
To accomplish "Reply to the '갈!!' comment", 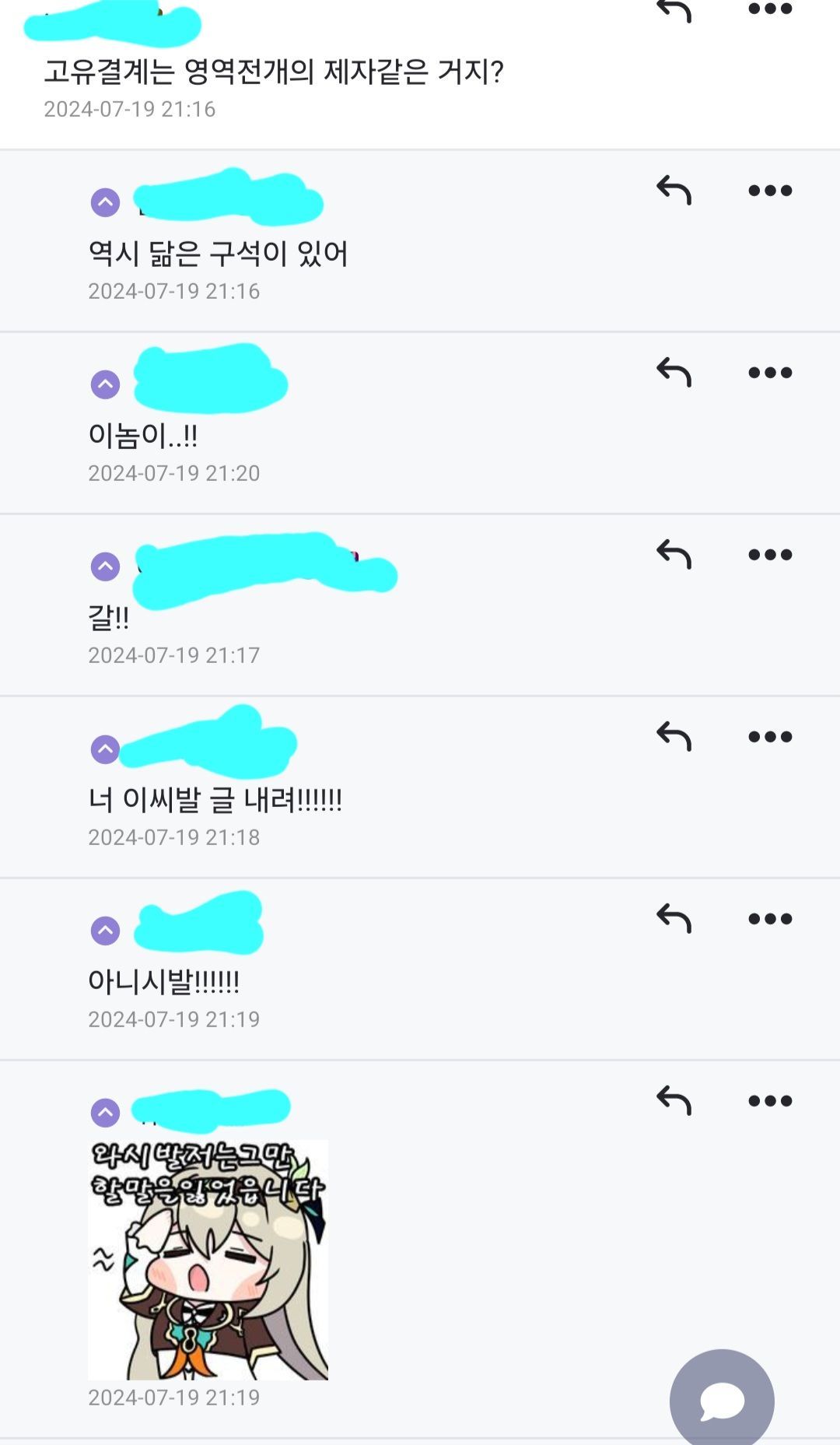I will tap(674, 554).
